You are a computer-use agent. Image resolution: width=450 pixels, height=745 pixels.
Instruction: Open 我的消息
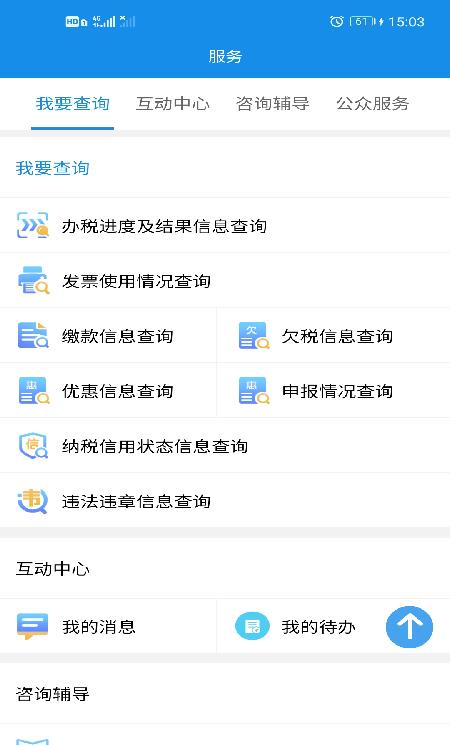click(108, 626)
